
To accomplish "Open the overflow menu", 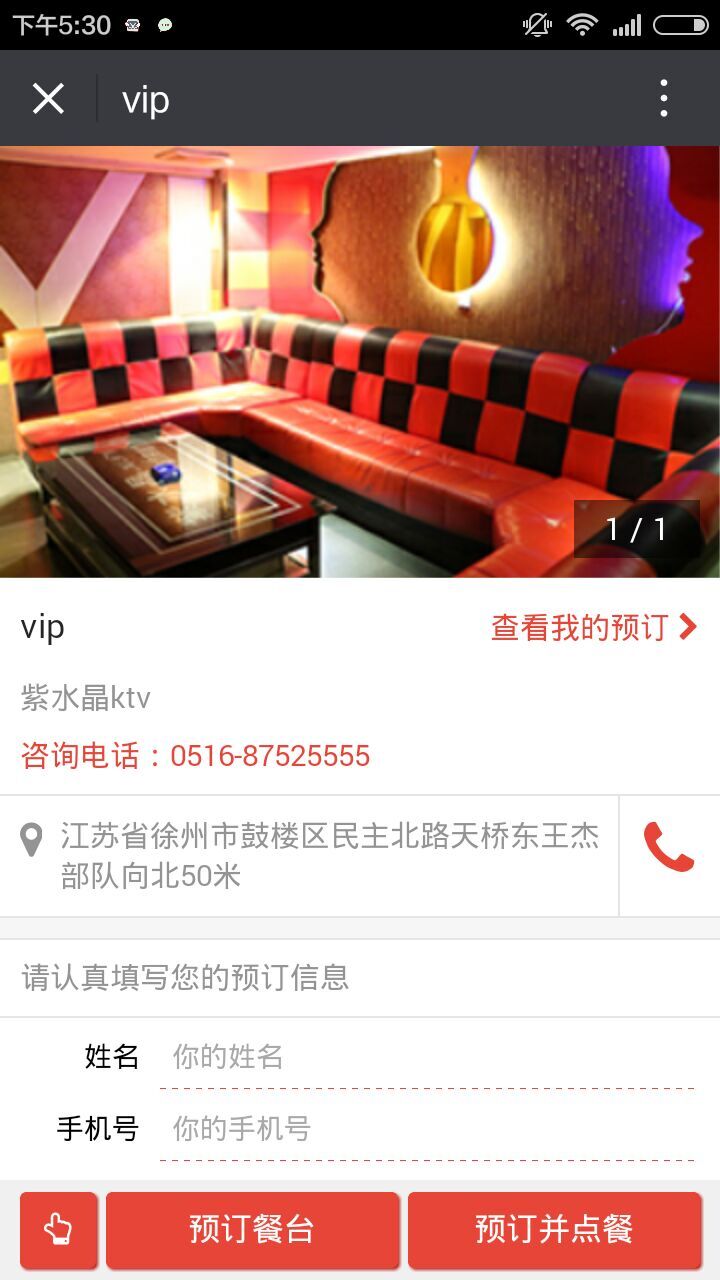I will coord(663,99).
